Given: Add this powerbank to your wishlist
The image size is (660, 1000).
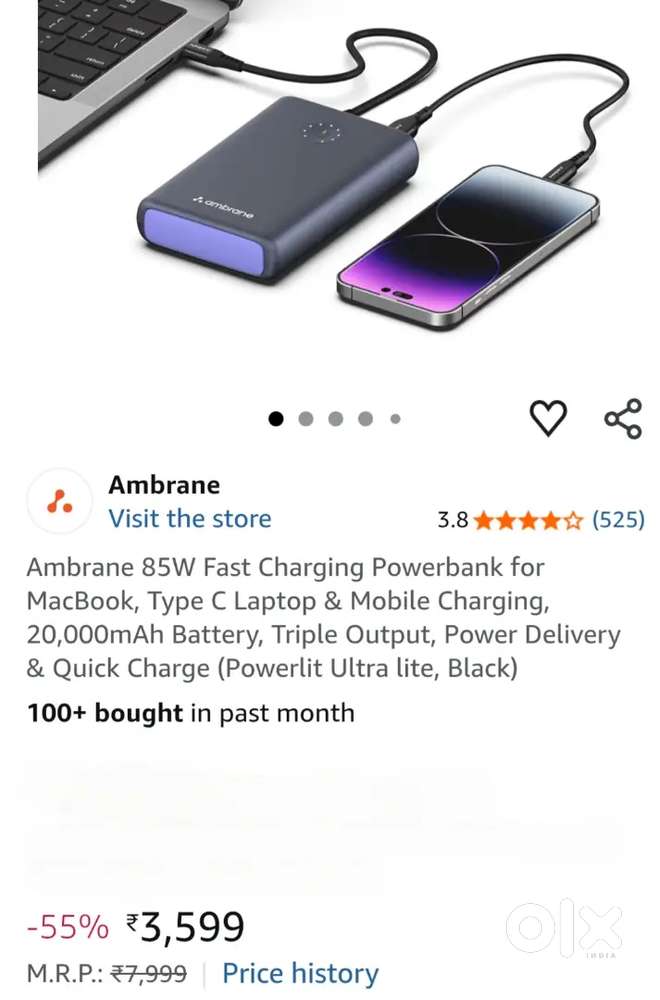Looking at the screenshot, I should pos(548,417).
